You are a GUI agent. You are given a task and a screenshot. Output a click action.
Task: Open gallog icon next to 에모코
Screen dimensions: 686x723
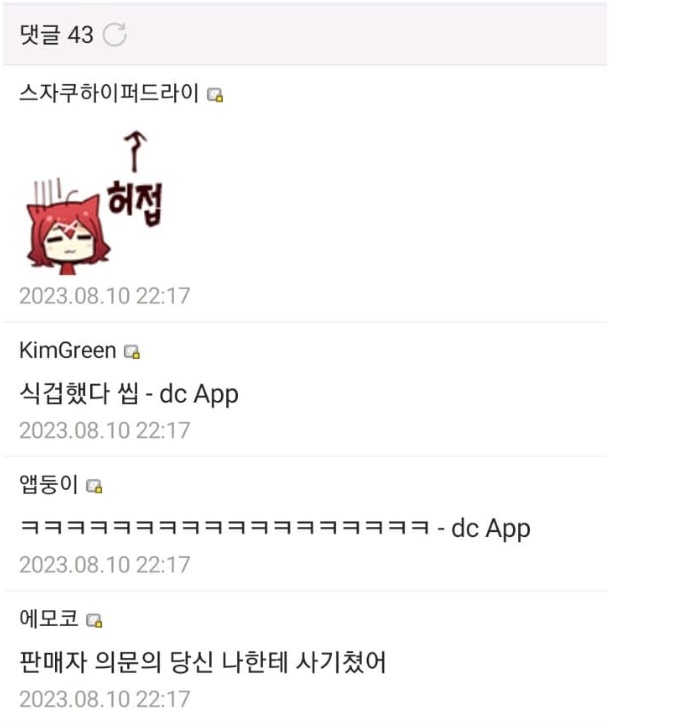tap(95, 621)
